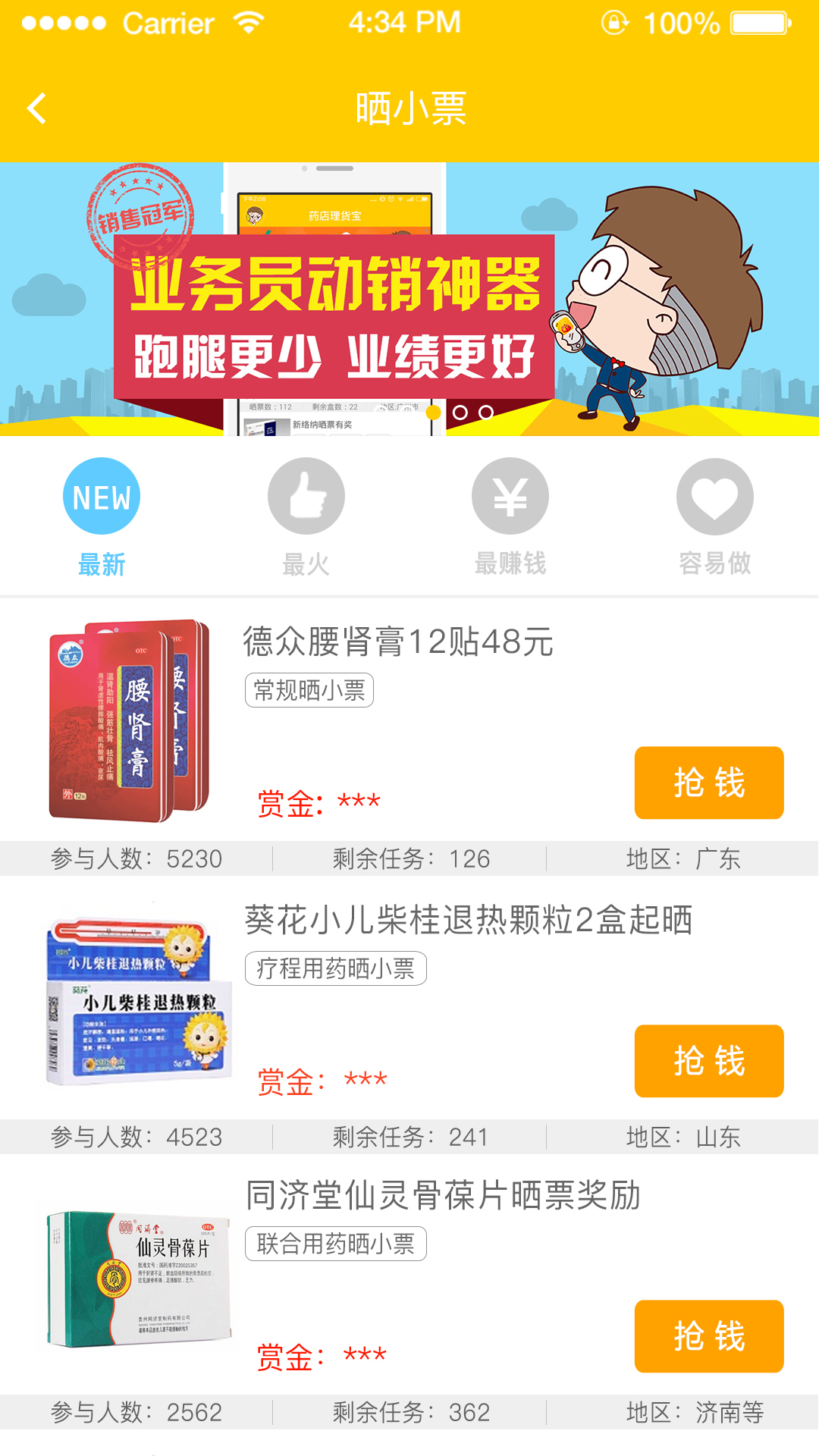Jump to the second banner slide dot

[460, 413]
